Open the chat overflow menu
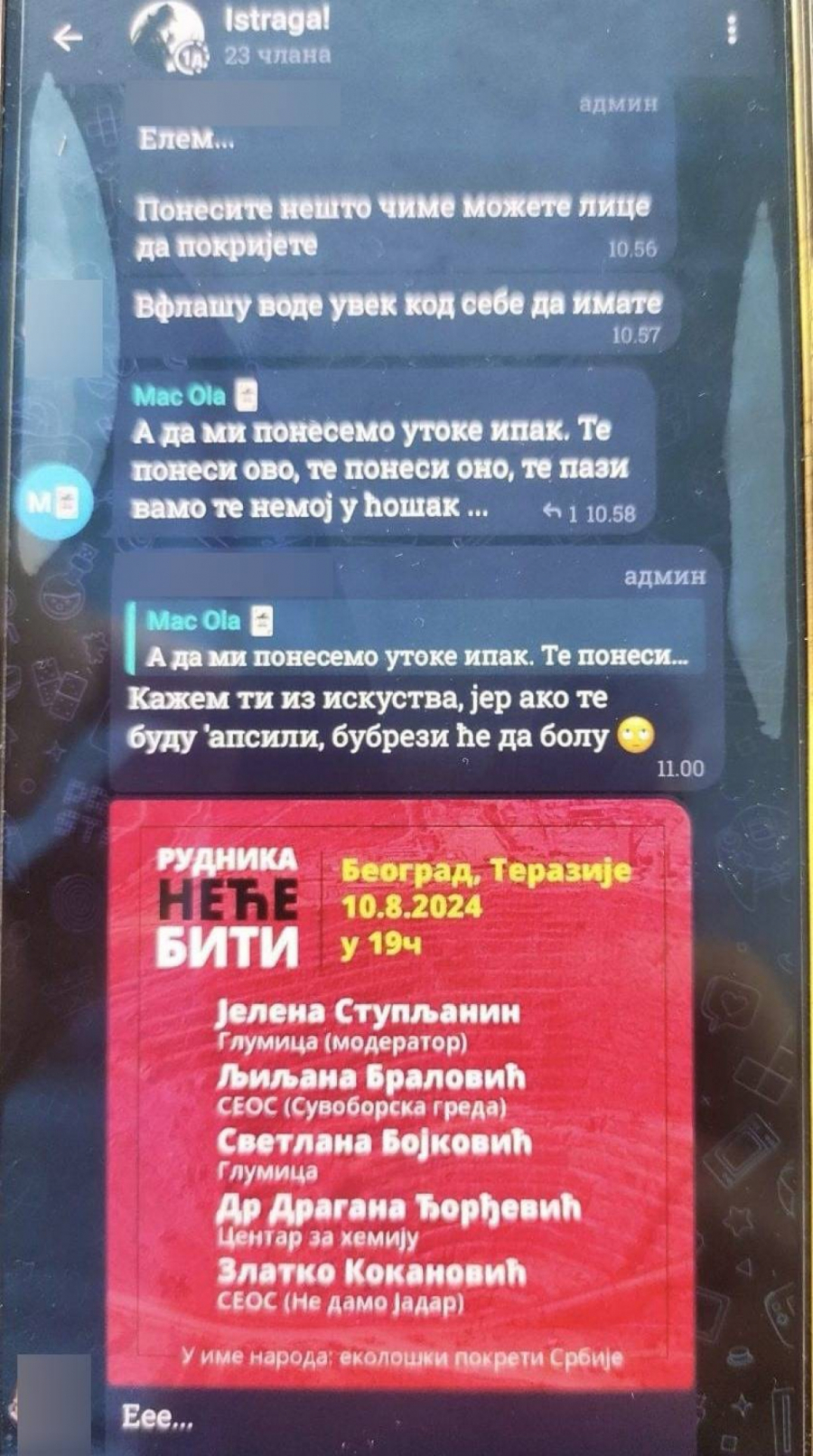The height and width of the screenshot is (1456, 813). click(x=732, y=31)
